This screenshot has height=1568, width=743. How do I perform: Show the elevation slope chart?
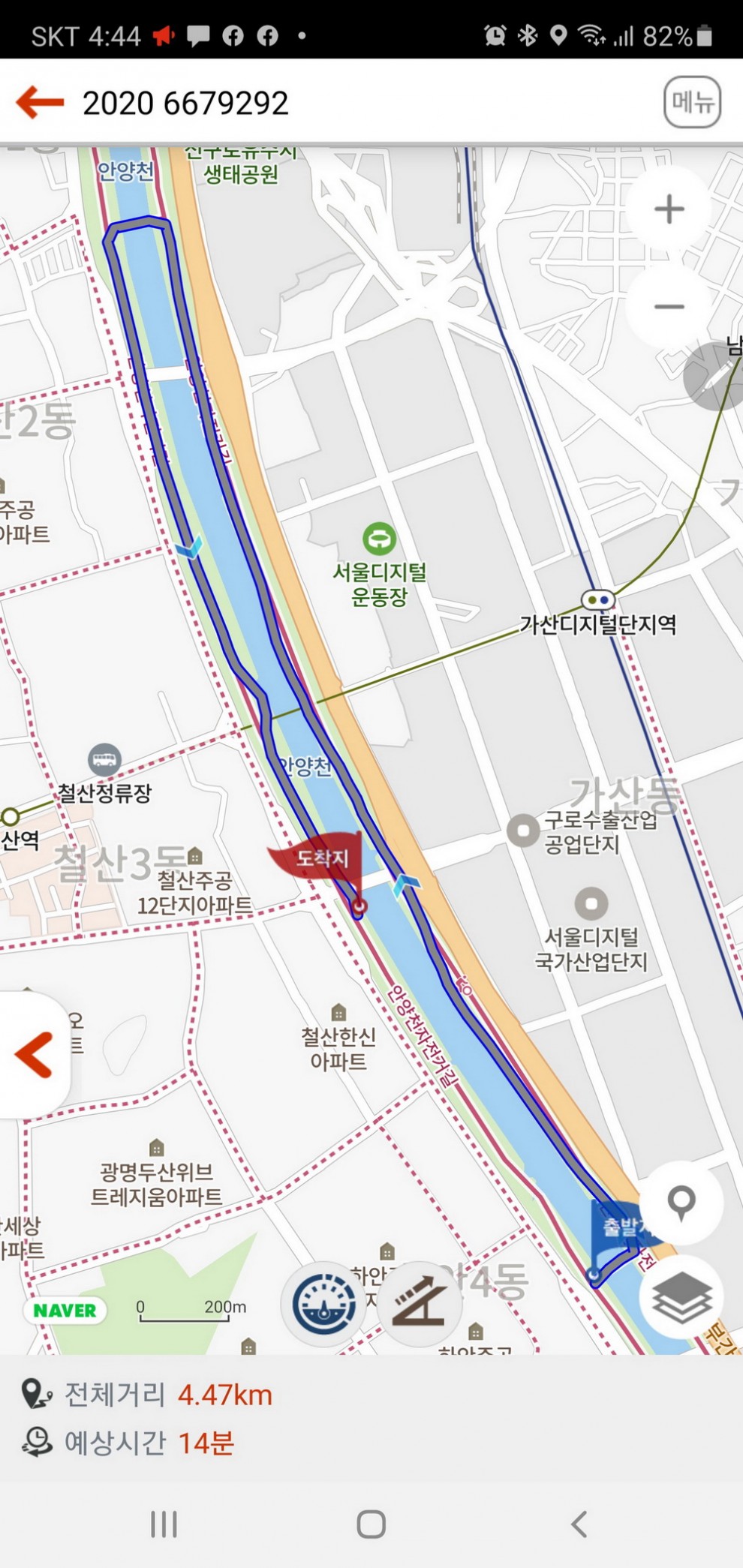pos(418,1305)
